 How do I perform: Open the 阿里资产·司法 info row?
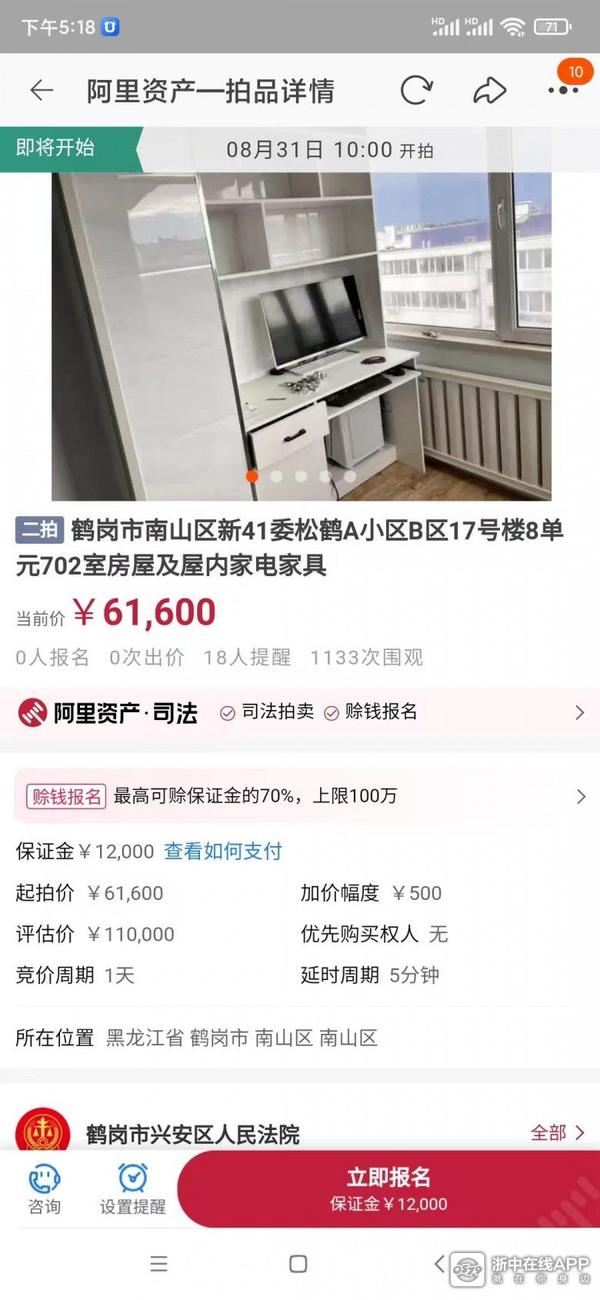pos(300,713)
